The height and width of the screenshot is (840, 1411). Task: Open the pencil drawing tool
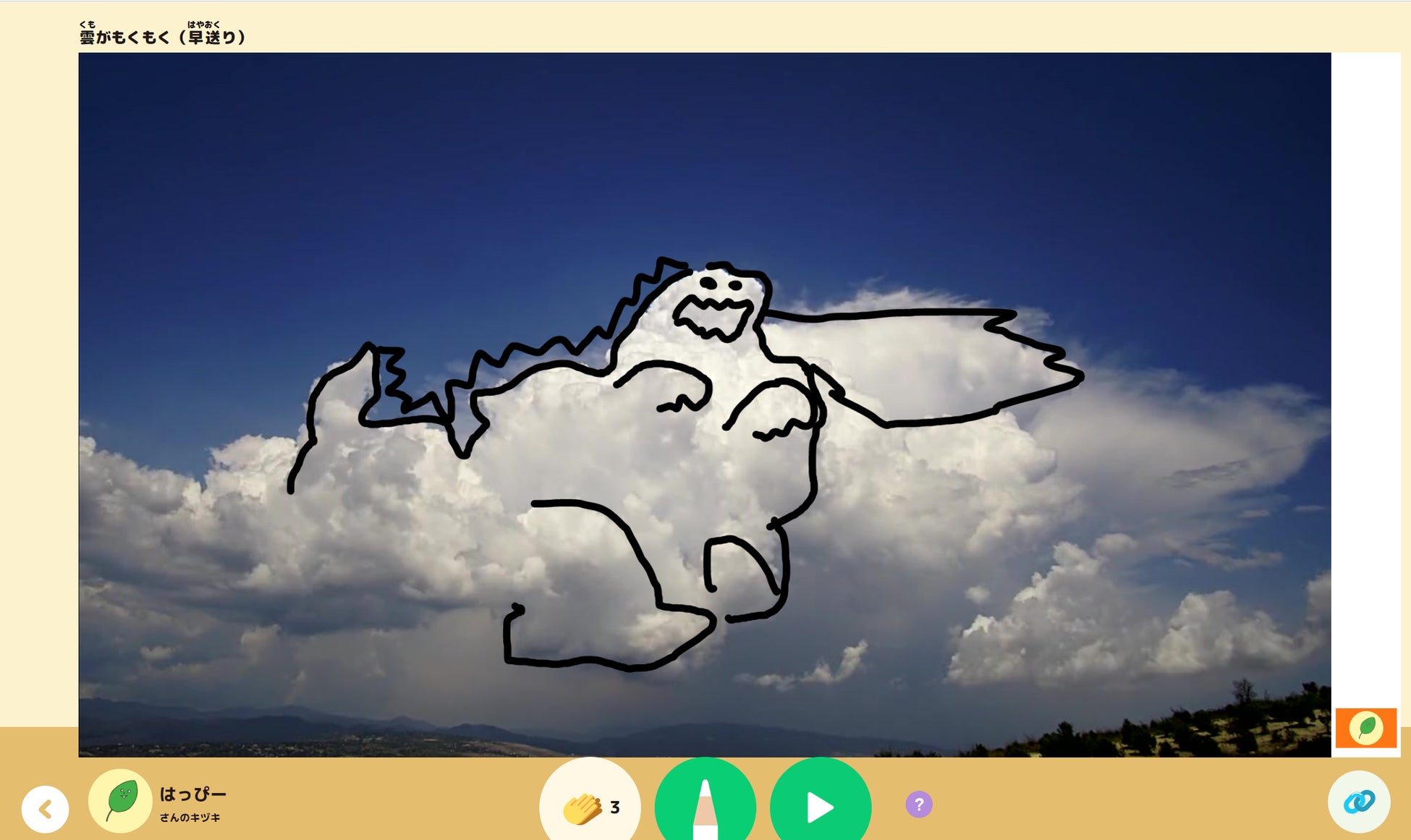705,805
